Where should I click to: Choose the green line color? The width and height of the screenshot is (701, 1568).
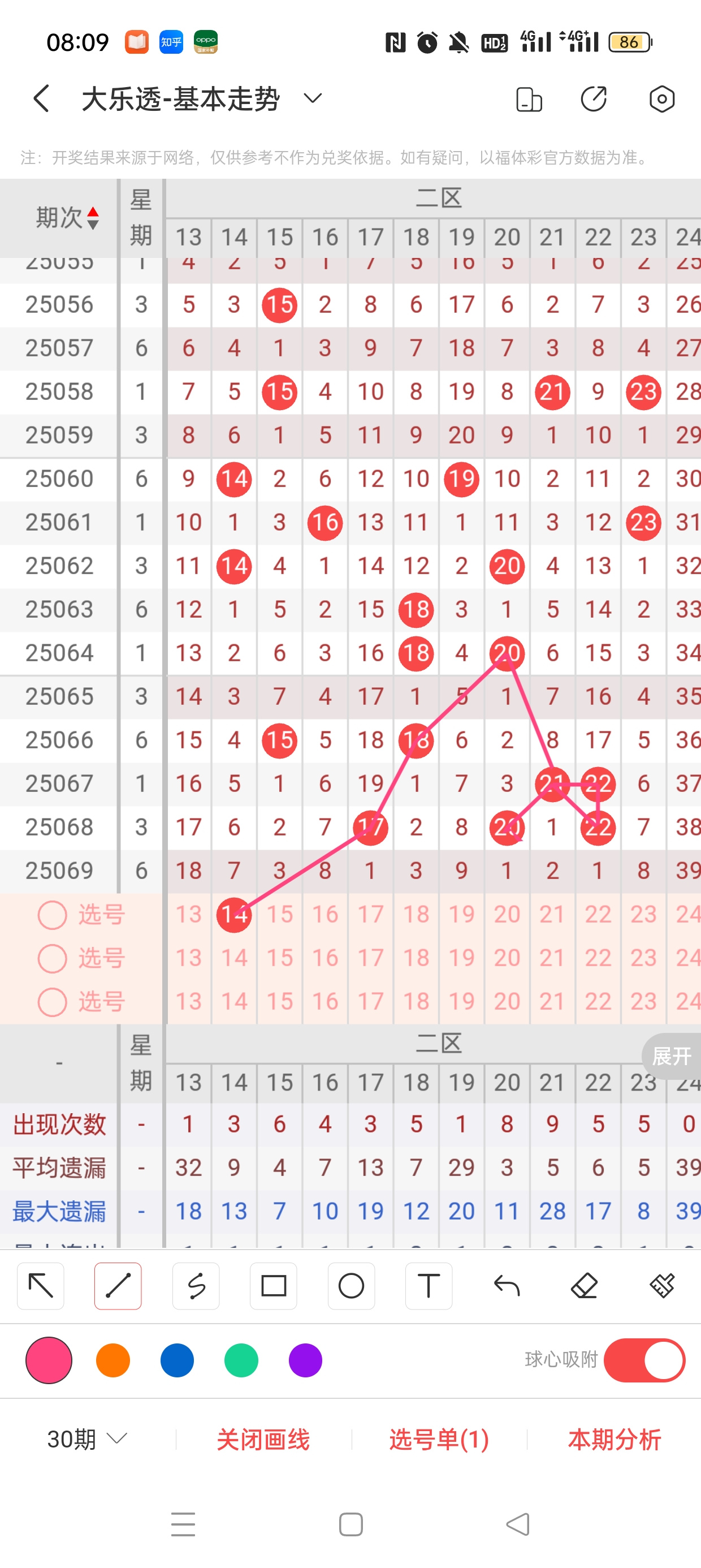coord(241,1360)
